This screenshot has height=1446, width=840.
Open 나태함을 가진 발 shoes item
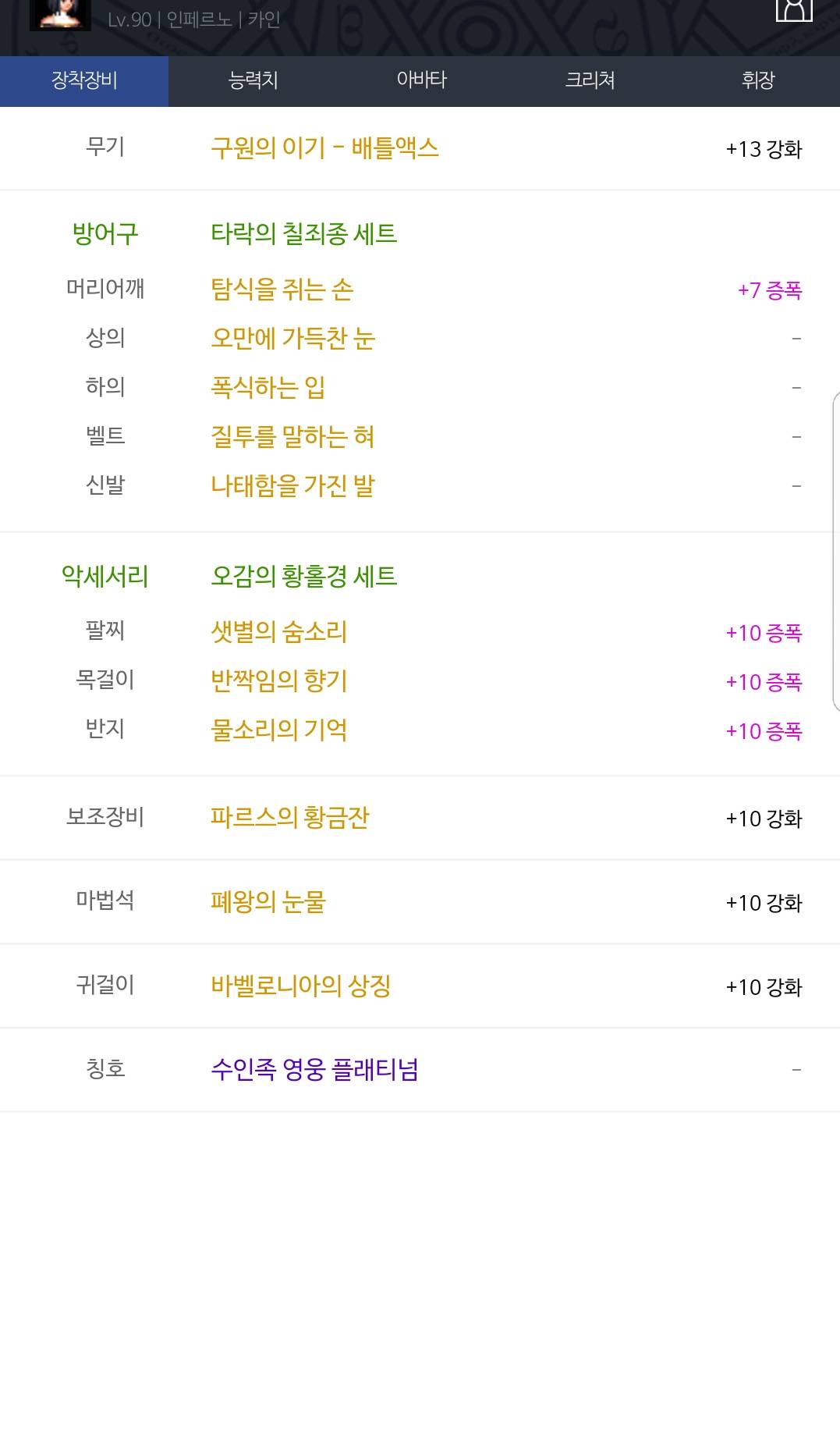[292, 486]
